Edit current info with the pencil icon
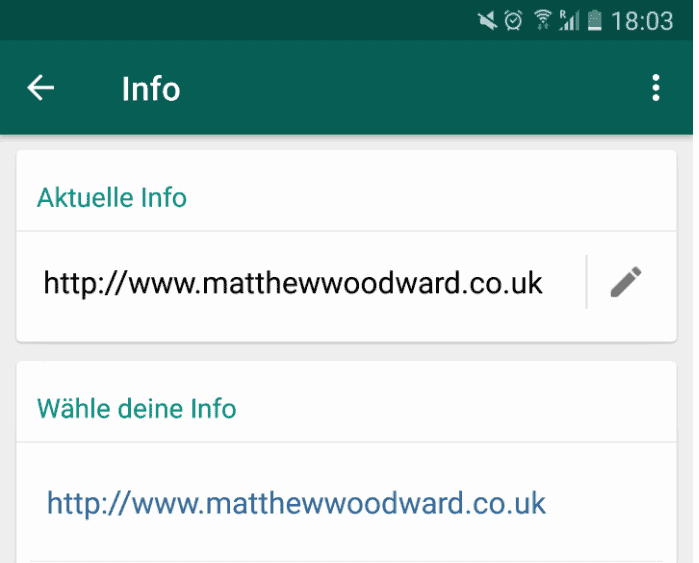This screenshot has width=699, height=563. (x=626, y=283)
